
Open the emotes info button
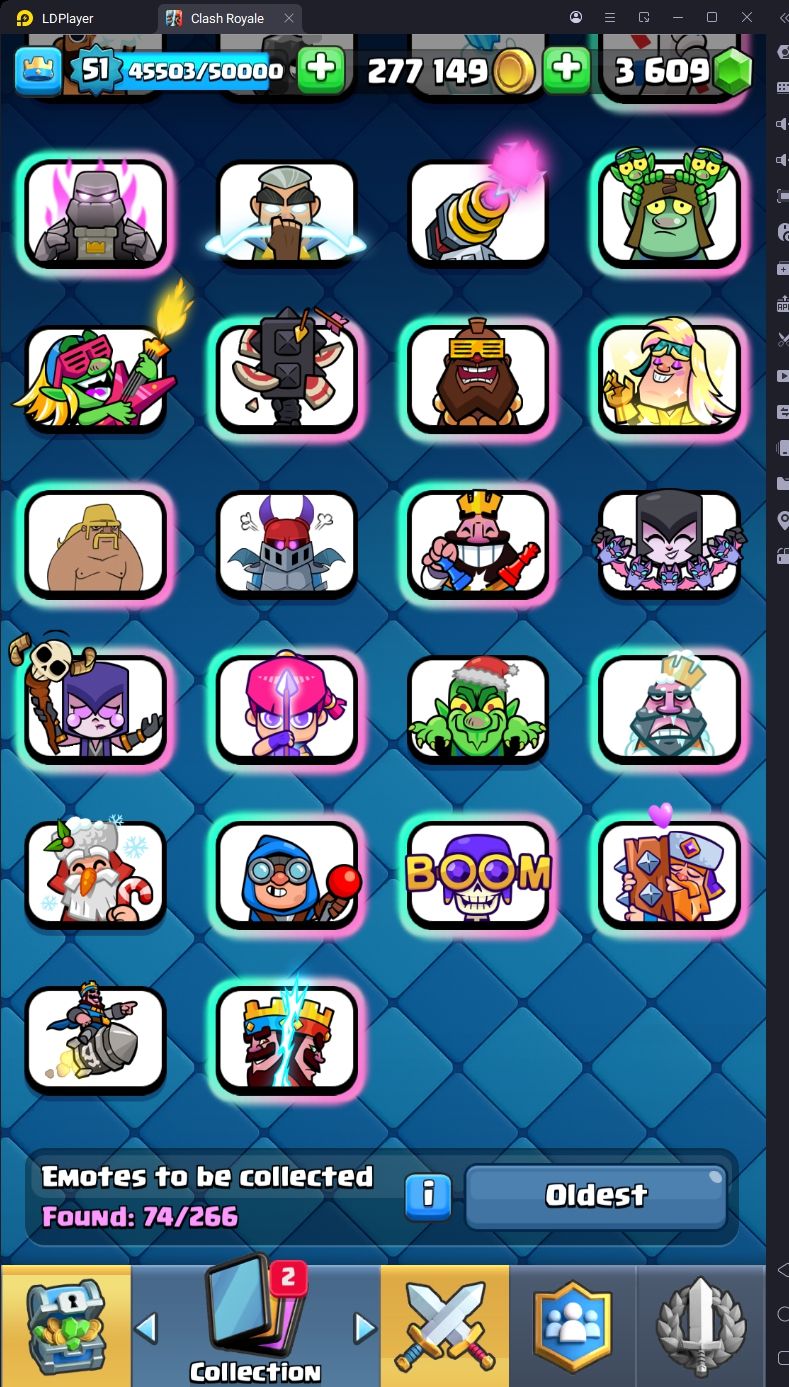coord(428,1195)
